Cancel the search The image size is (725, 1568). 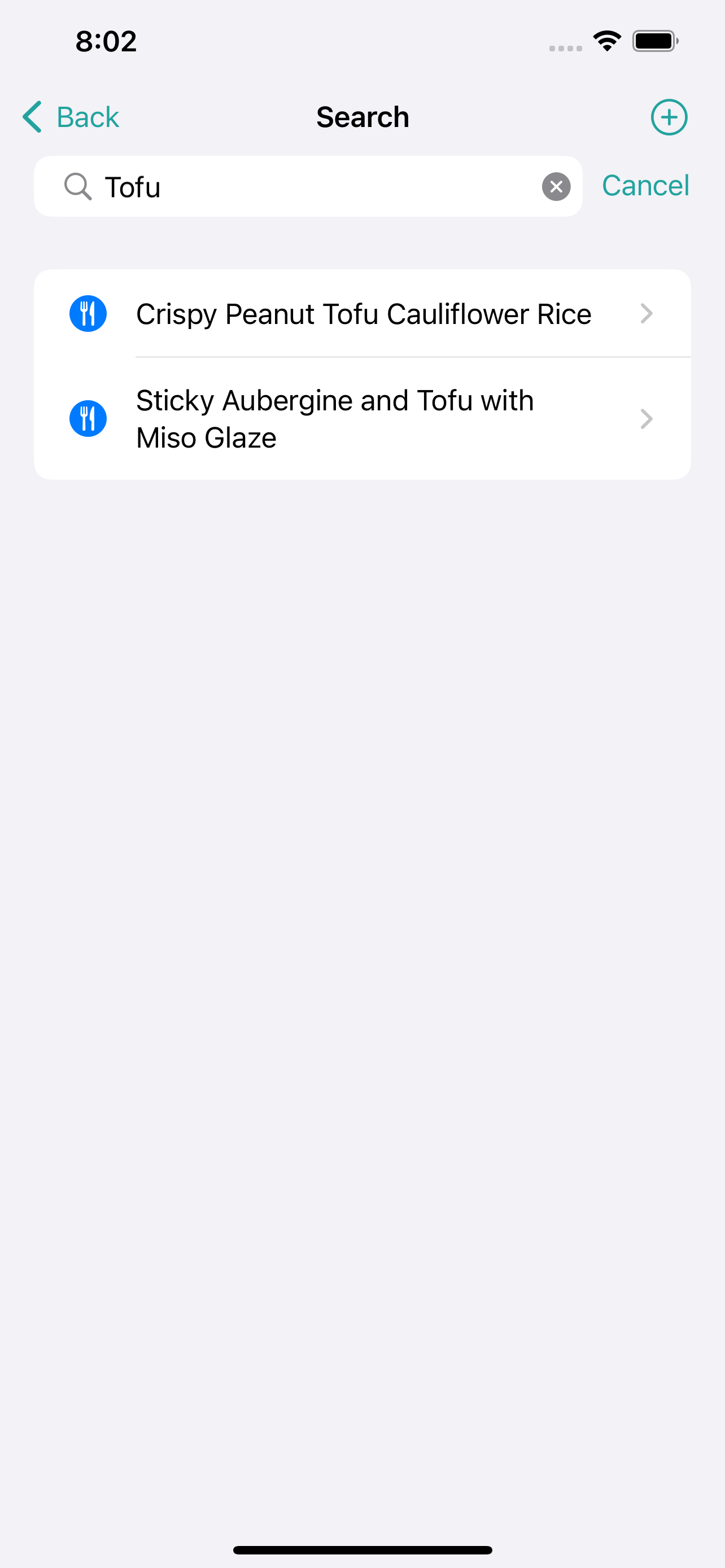coord(645,186)
